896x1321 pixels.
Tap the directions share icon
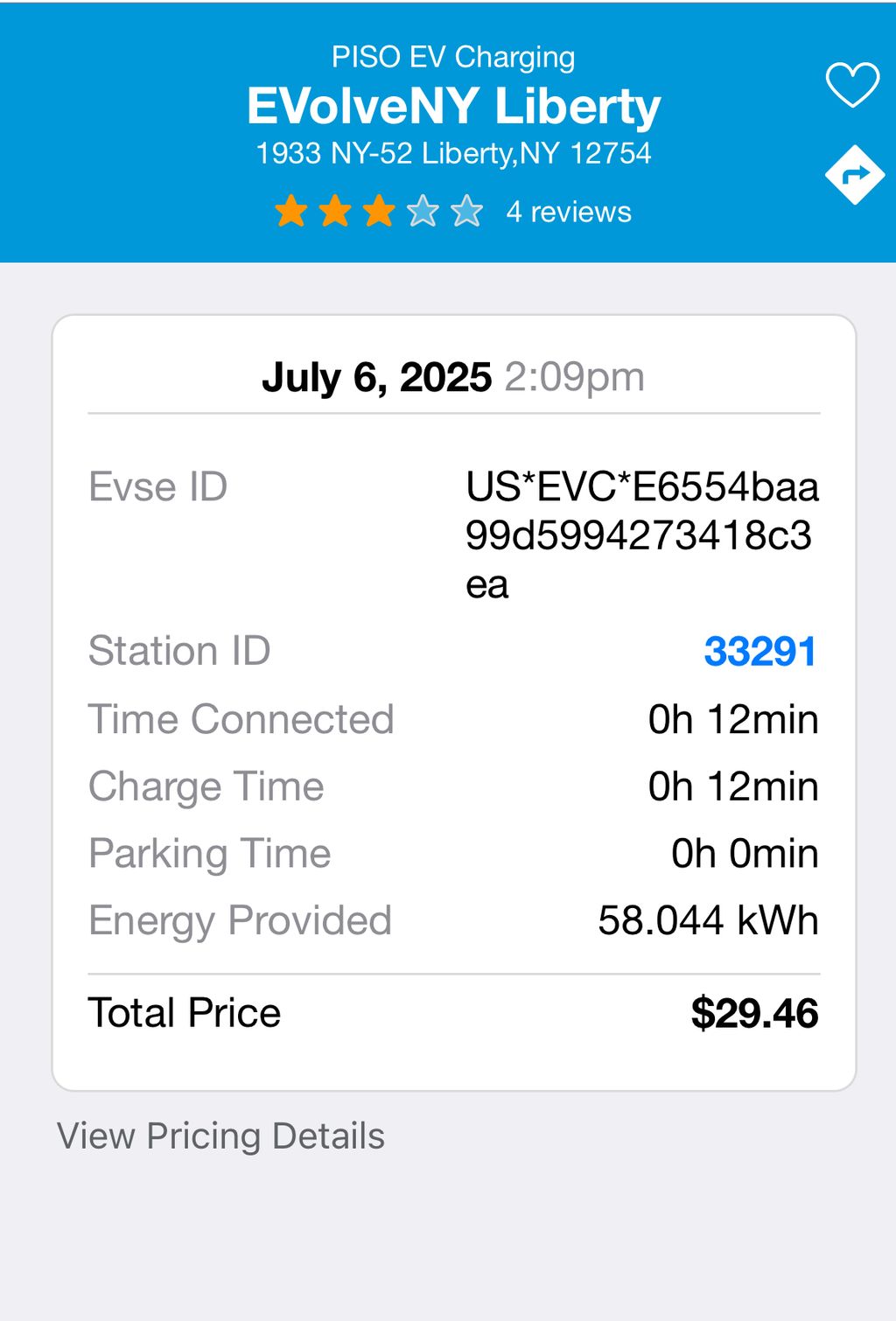point(853,174)
